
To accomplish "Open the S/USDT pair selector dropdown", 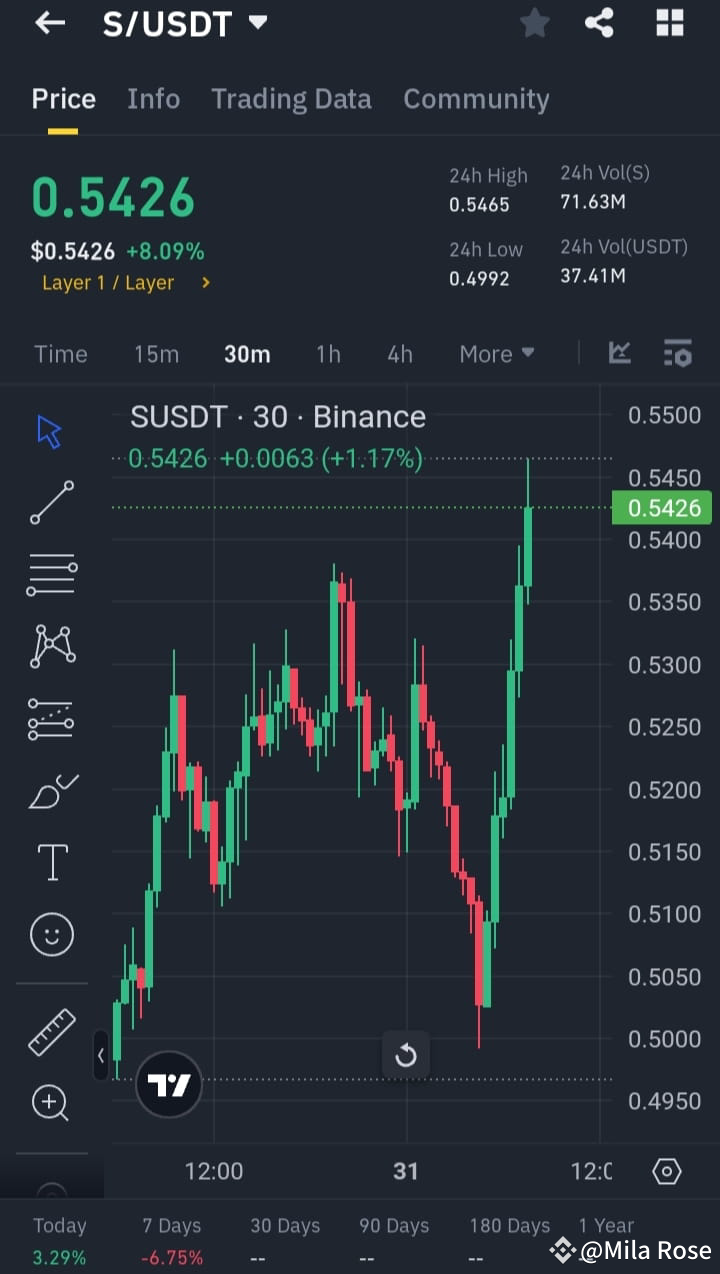I will click(185, 23).
